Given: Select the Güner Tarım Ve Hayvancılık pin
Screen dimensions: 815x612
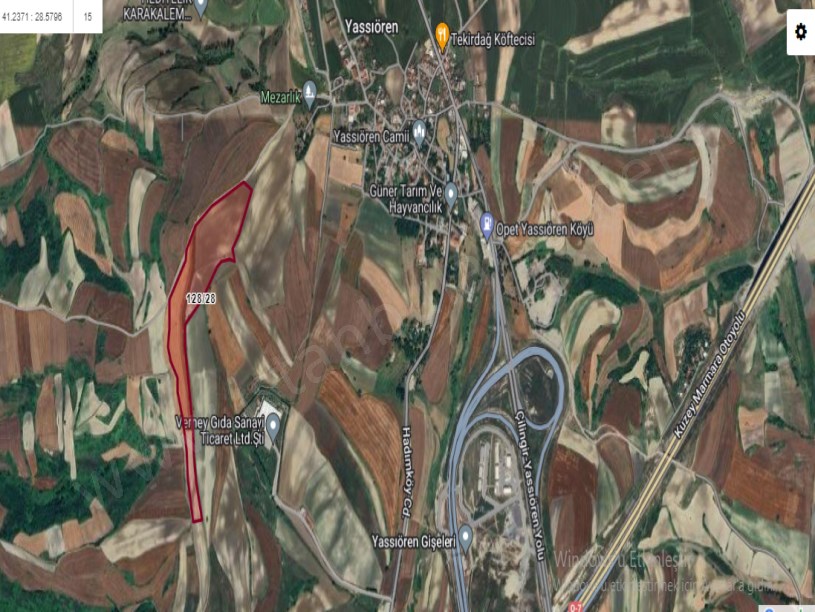Looking at the screenshot, I should pos(451,192).
